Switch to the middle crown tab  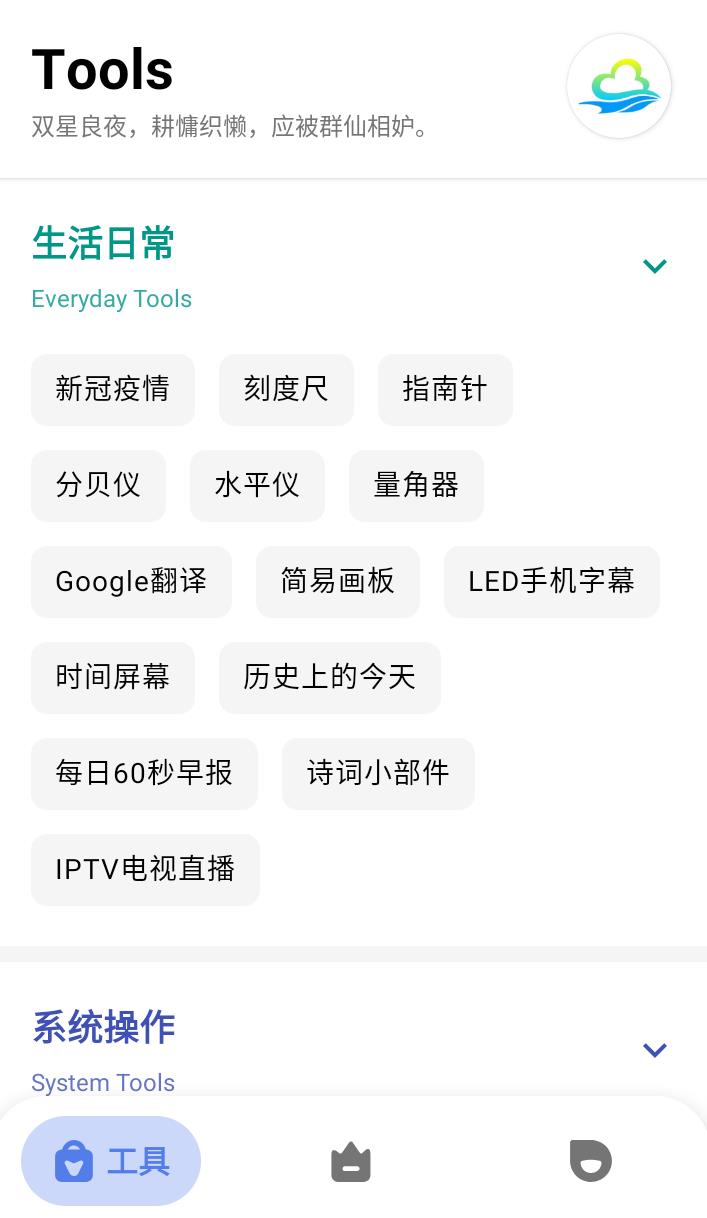351,1162
